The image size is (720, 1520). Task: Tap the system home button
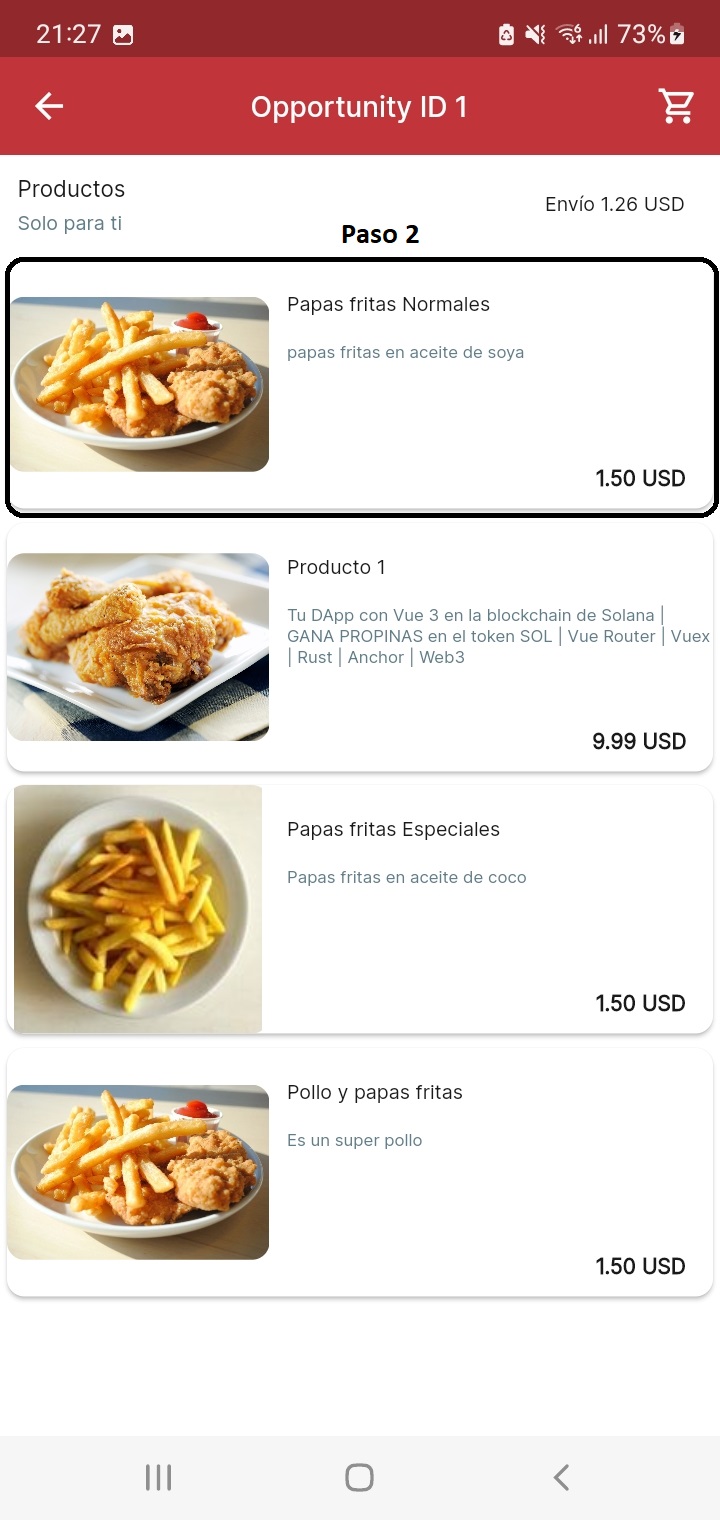point(359,1477)
